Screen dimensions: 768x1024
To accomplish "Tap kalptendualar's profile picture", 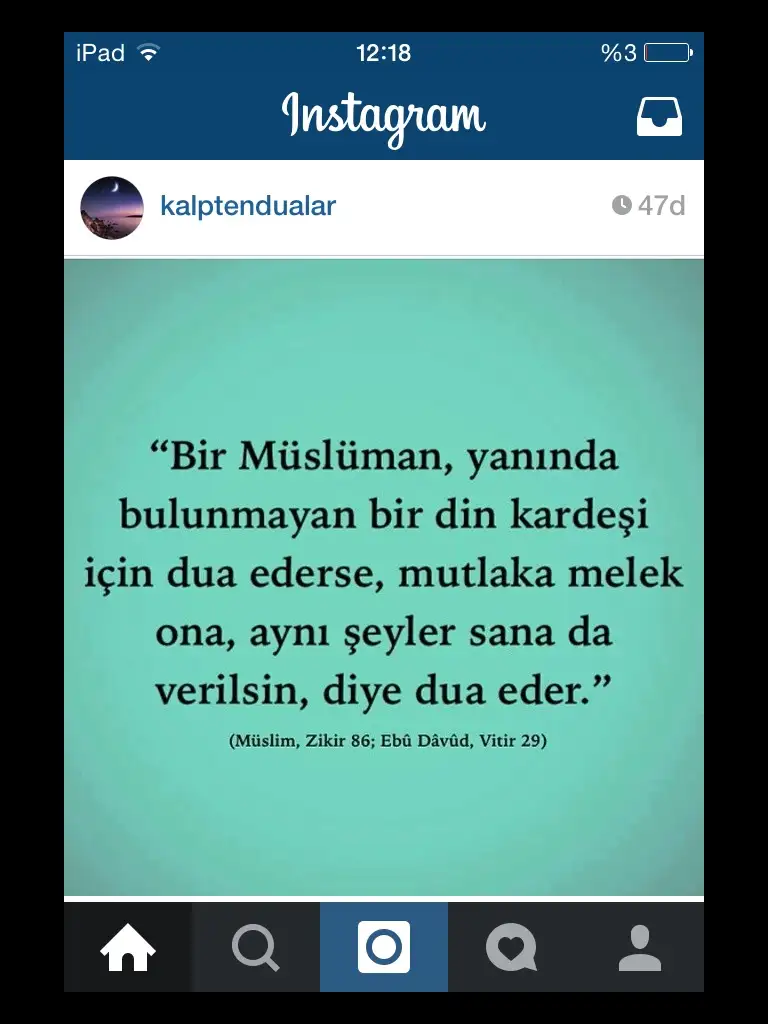I will 112,208.
